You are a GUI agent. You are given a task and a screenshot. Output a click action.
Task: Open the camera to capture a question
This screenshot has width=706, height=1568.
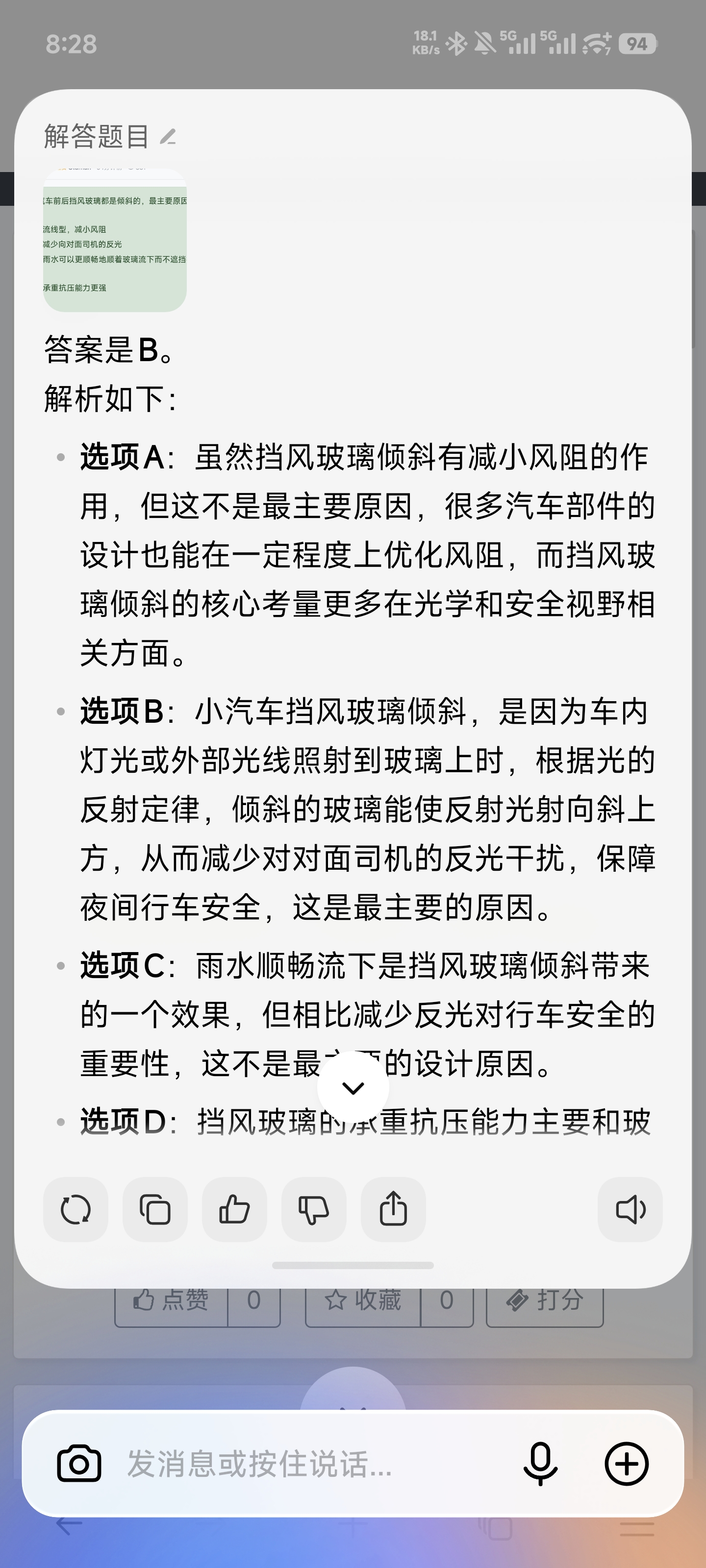(x=79, y=1464)
